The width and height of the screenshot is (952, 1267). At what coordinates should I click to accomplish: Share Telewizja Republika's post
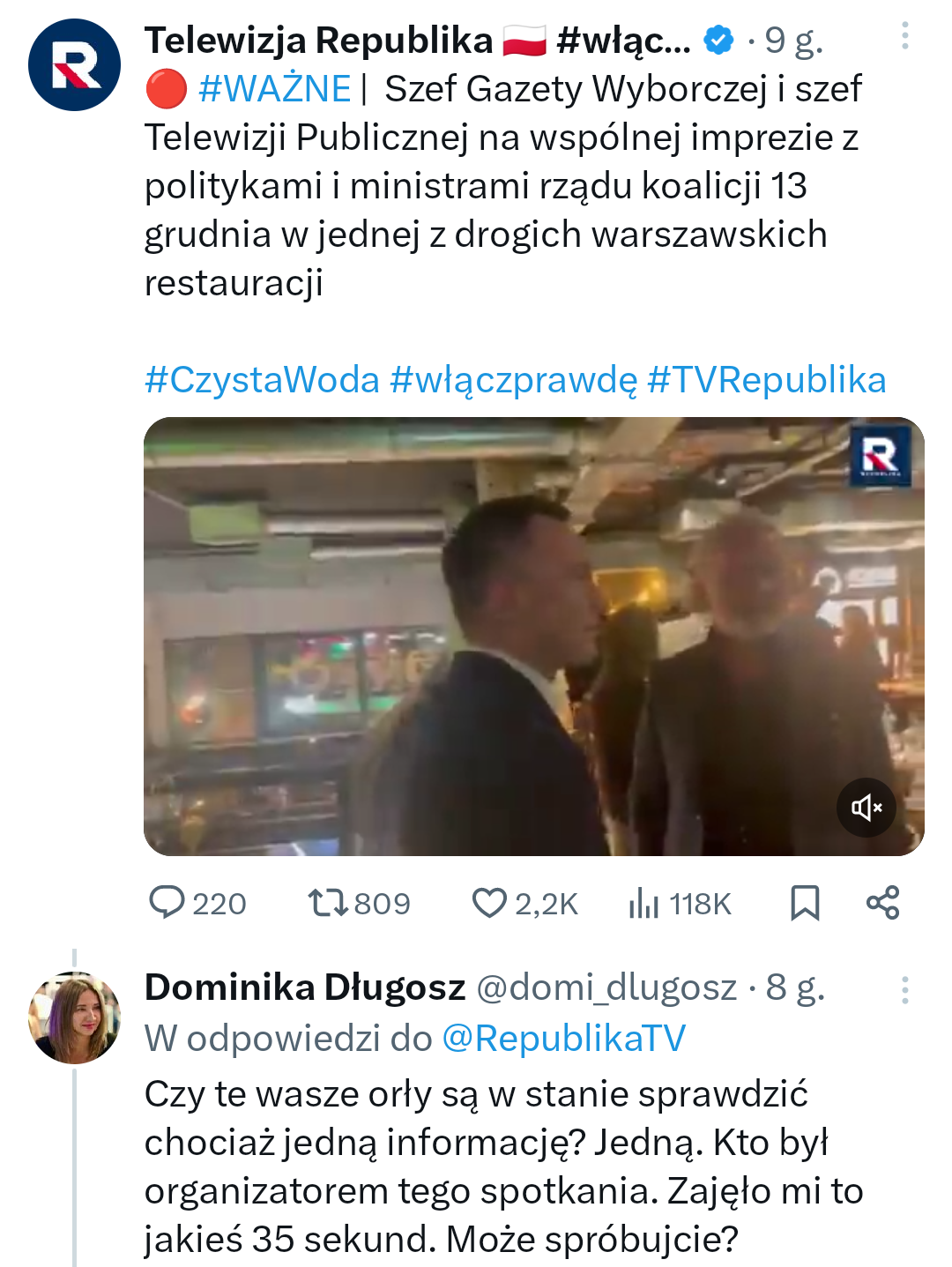click(x=882, y=903)
